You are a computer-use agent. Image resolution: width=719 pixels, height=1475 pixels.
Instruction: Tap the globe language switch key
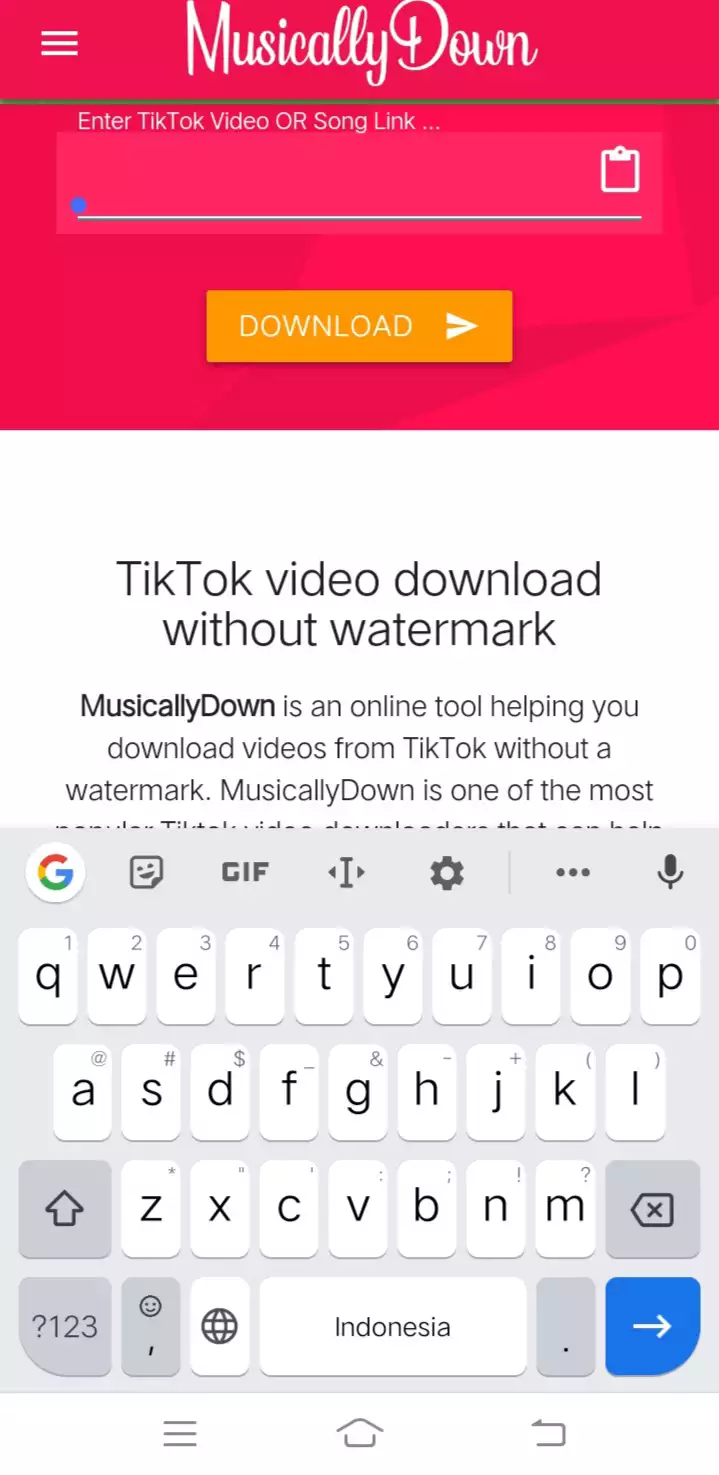click(219, 1326)
